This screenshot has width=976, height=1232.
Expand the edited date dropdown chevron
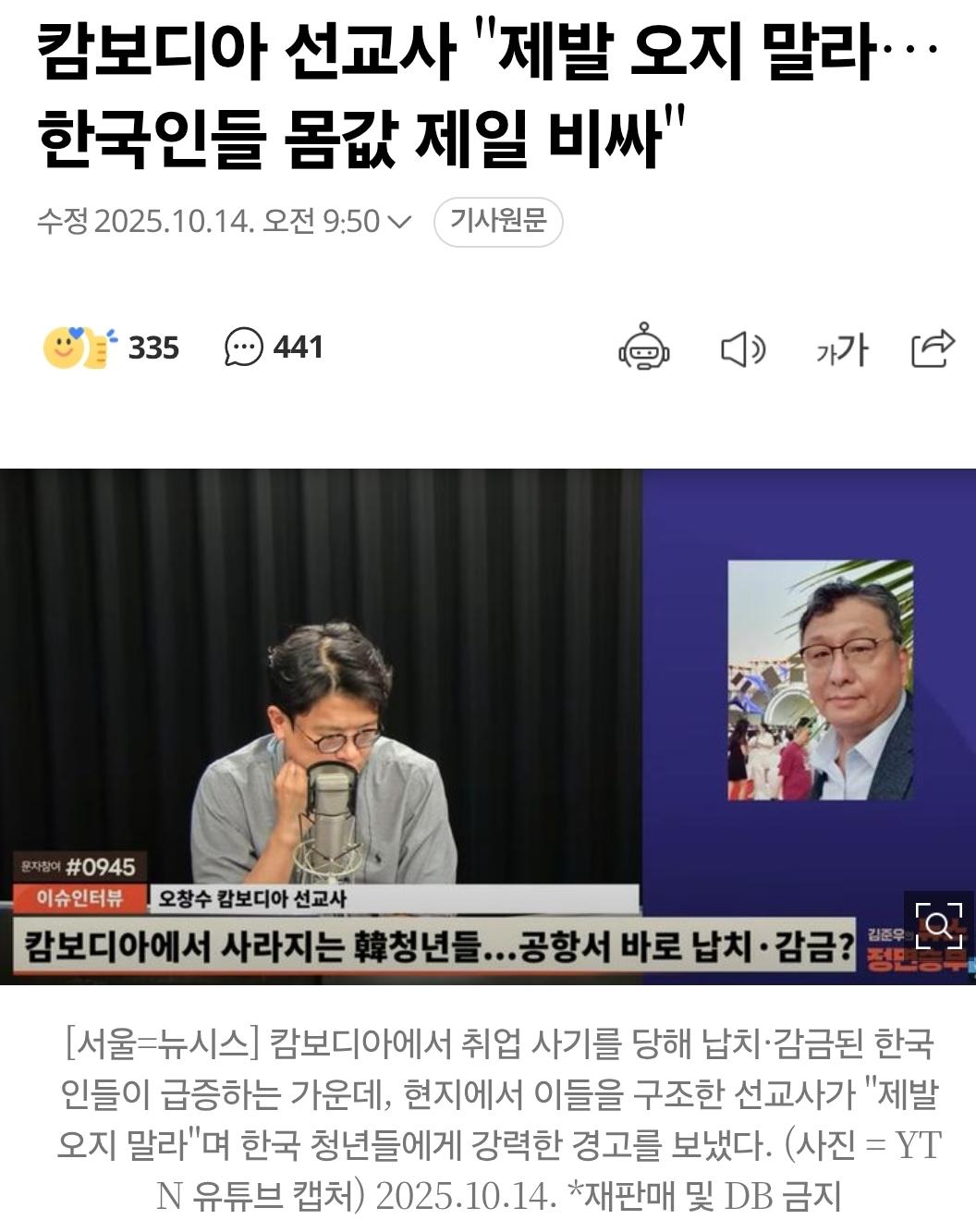[400, 222]
